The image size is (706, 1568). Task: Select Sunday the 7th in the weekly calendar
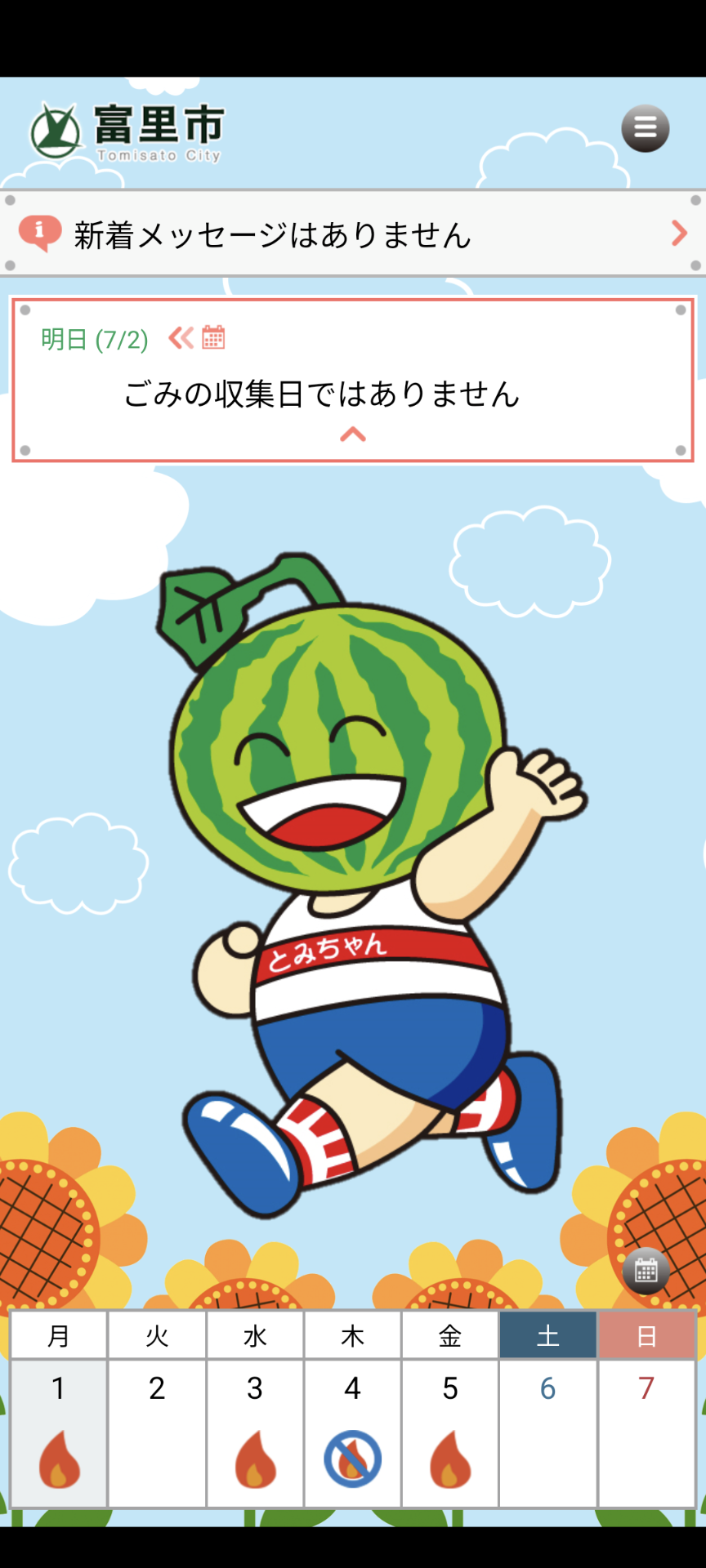[646, 1432]
